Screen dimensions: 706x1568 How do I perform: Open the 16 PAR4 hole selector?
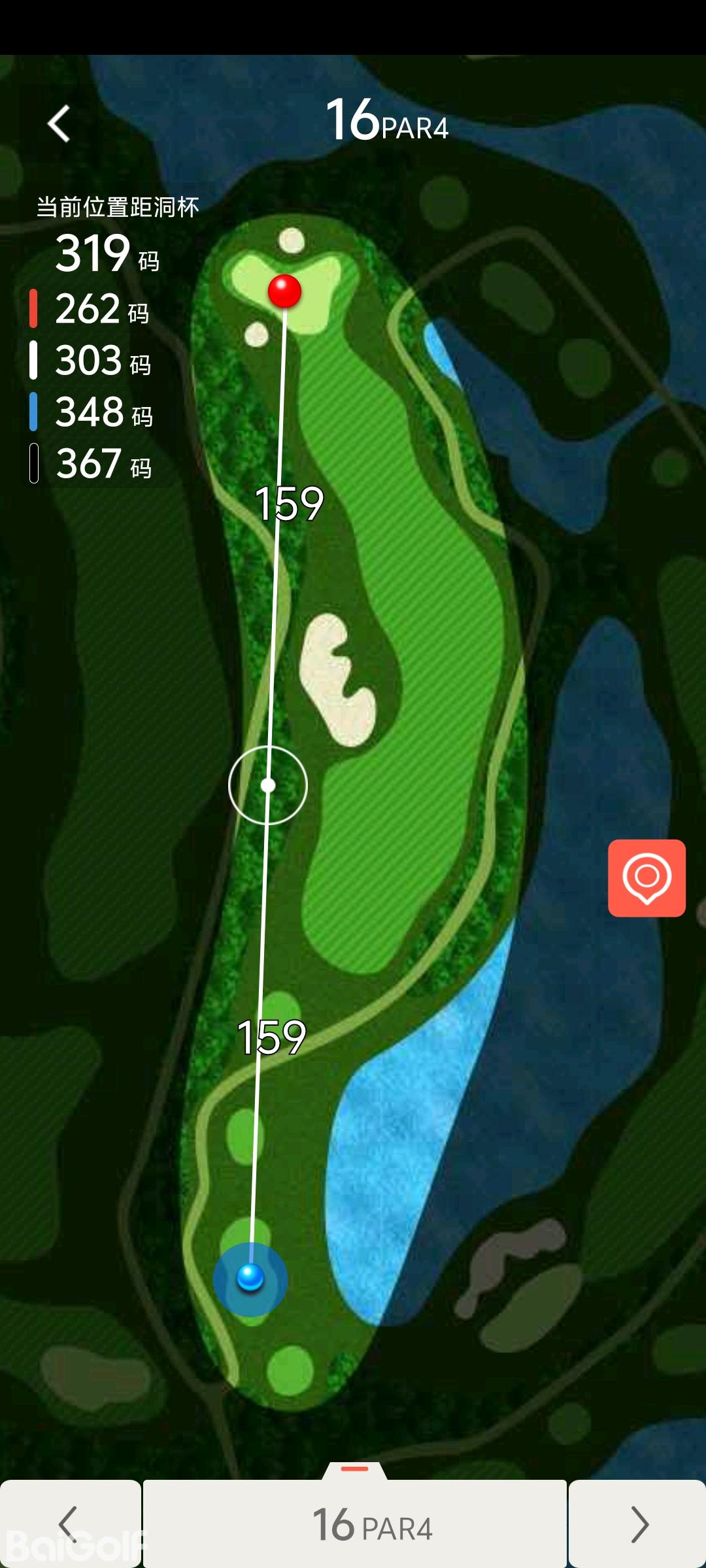pyautogui.click(x=355, y=1525)
